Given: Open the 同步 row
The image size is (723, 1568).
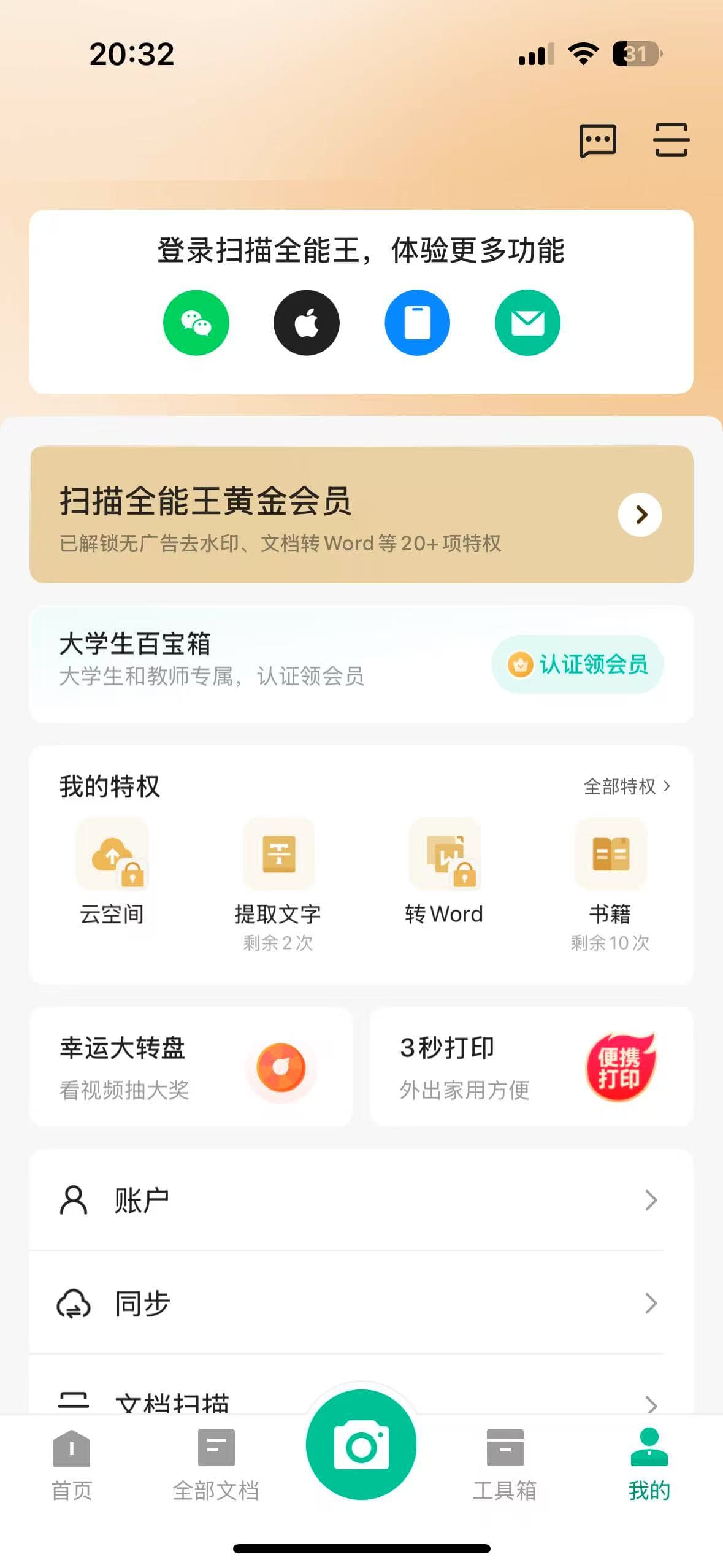Looking at the screenshot, I should [361, 1303].
